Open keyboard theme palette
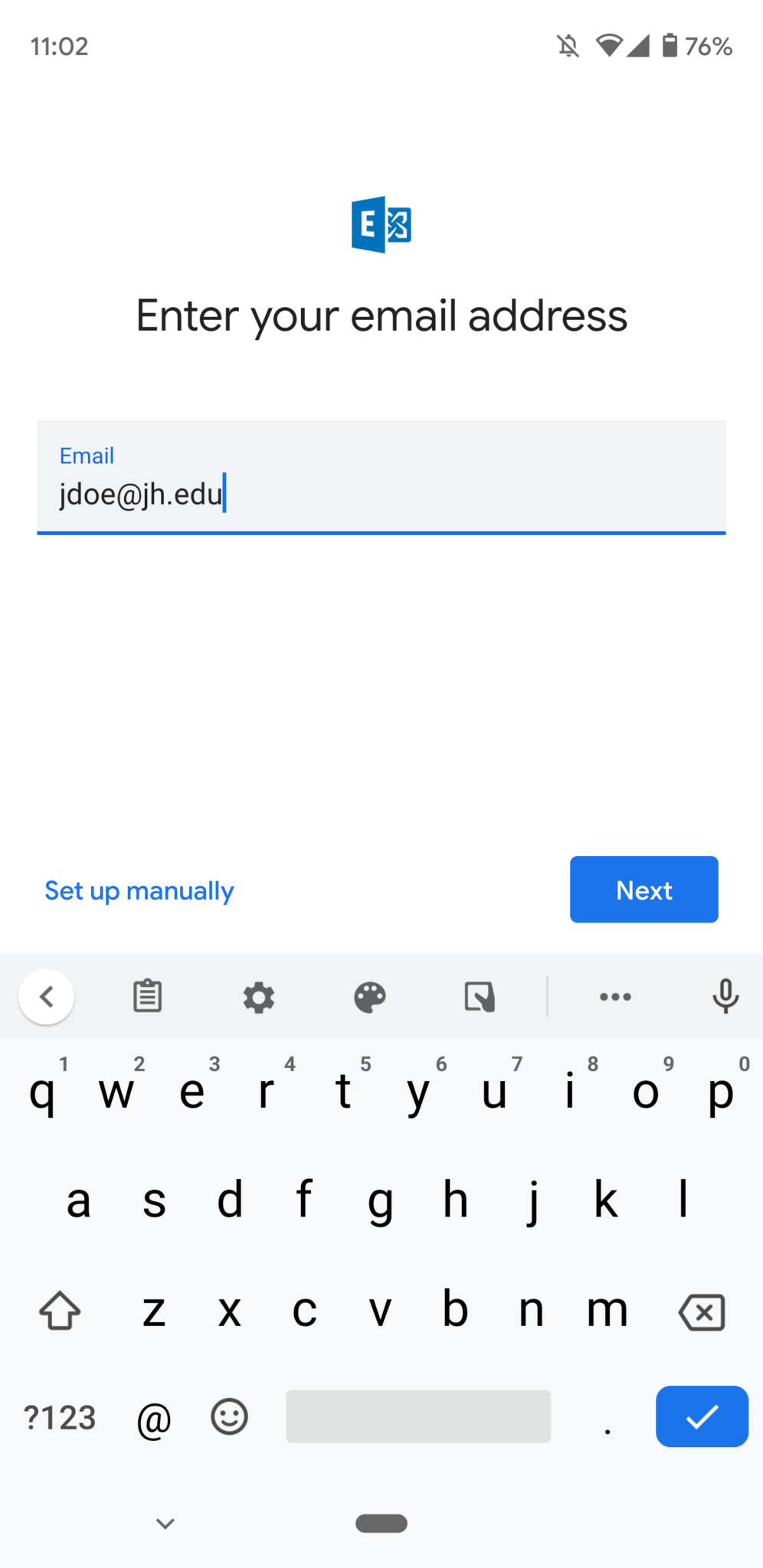 370,997
